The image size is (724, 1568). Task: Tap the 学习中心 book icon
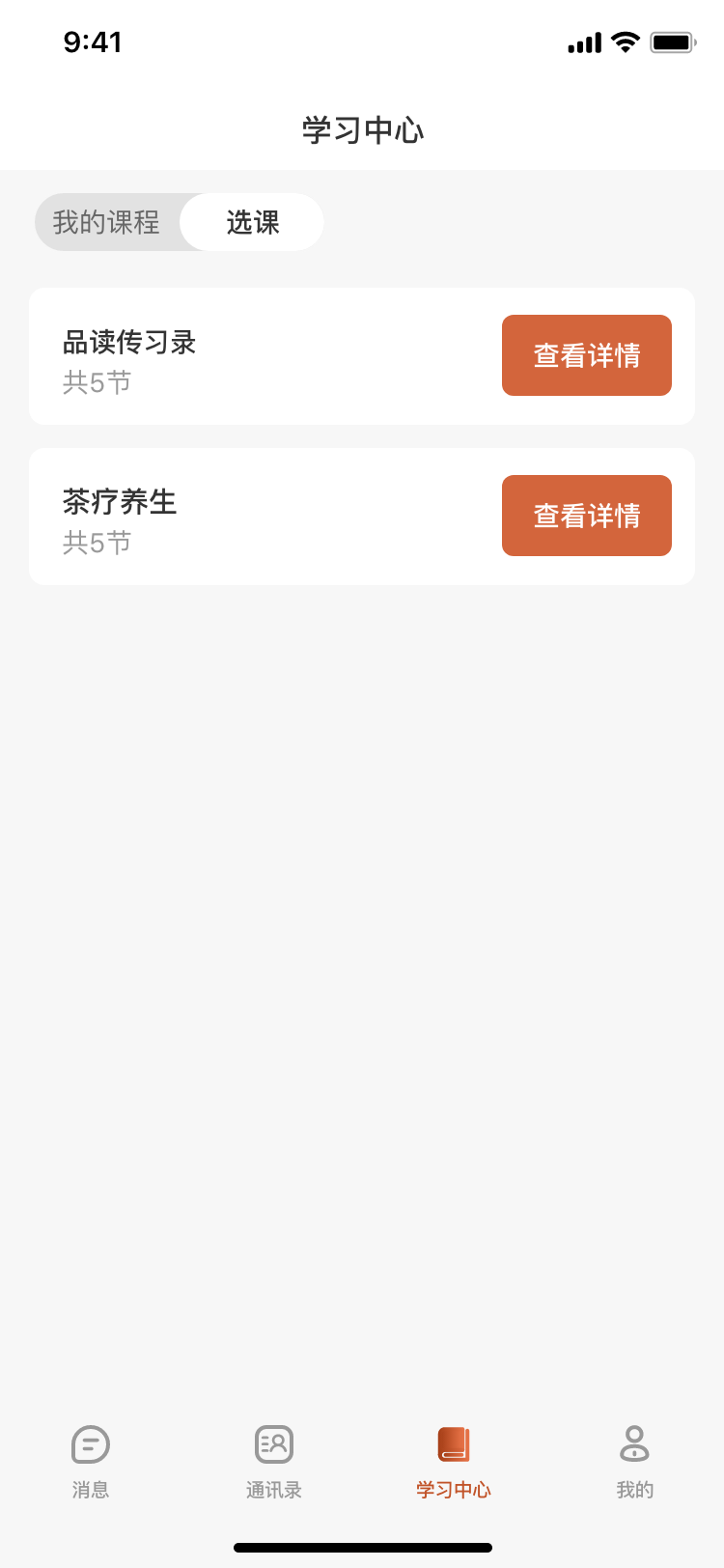(x=453, y=1442)
